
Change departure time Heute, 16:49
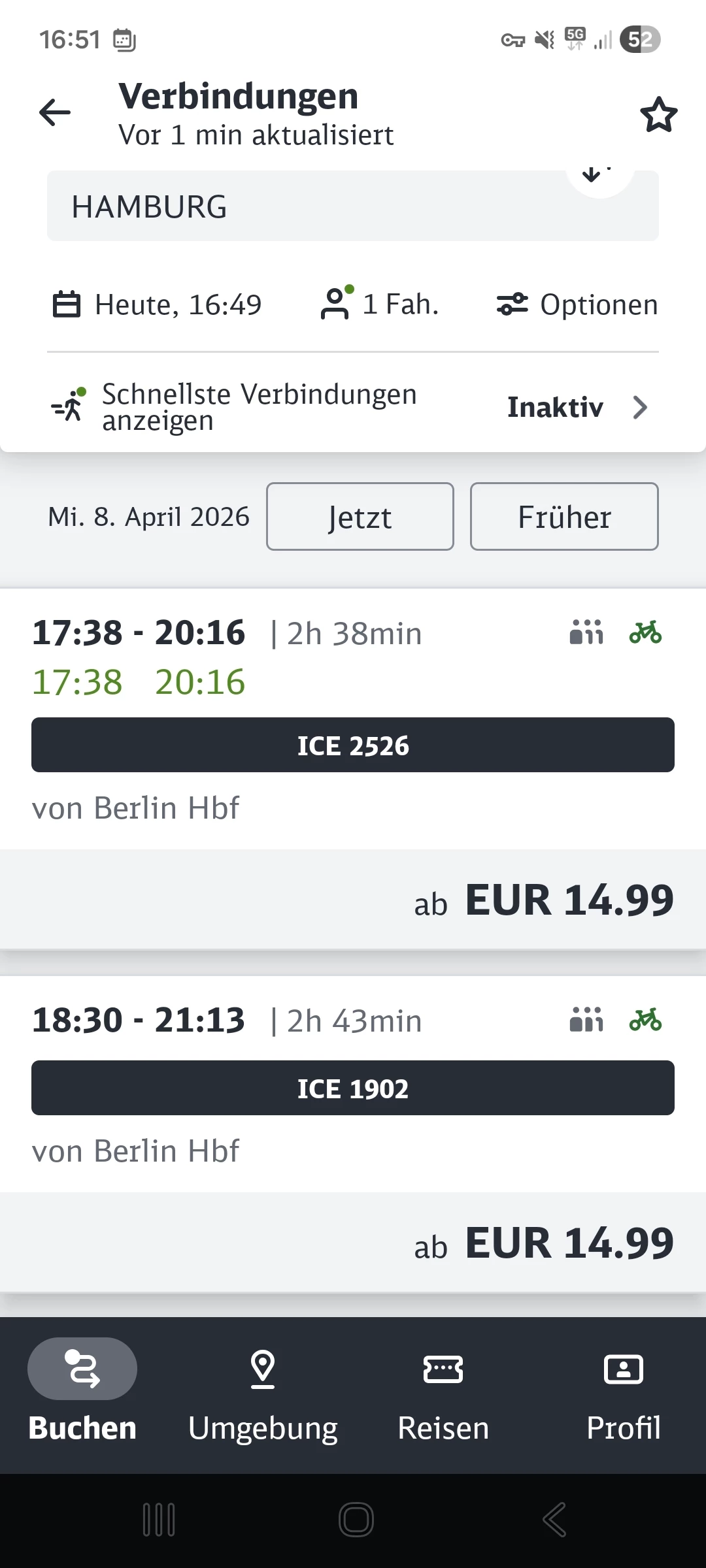coord(158,305)
